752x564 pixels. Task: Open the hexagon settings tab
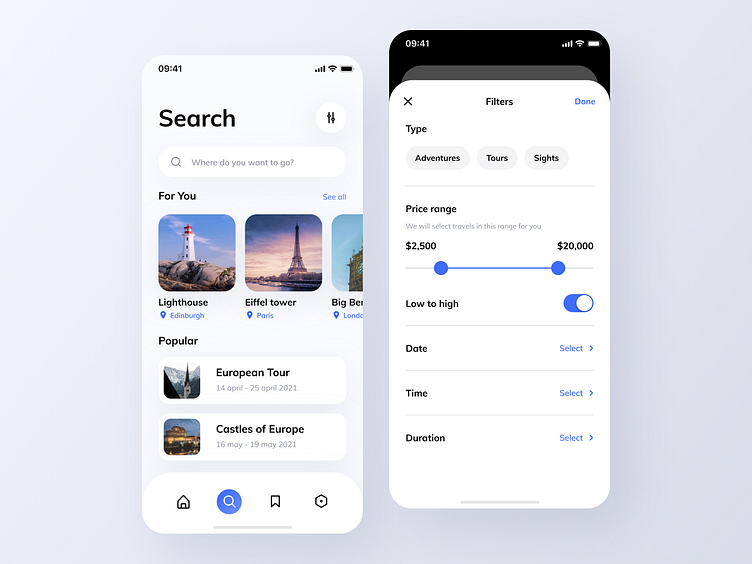click(321, 502)
